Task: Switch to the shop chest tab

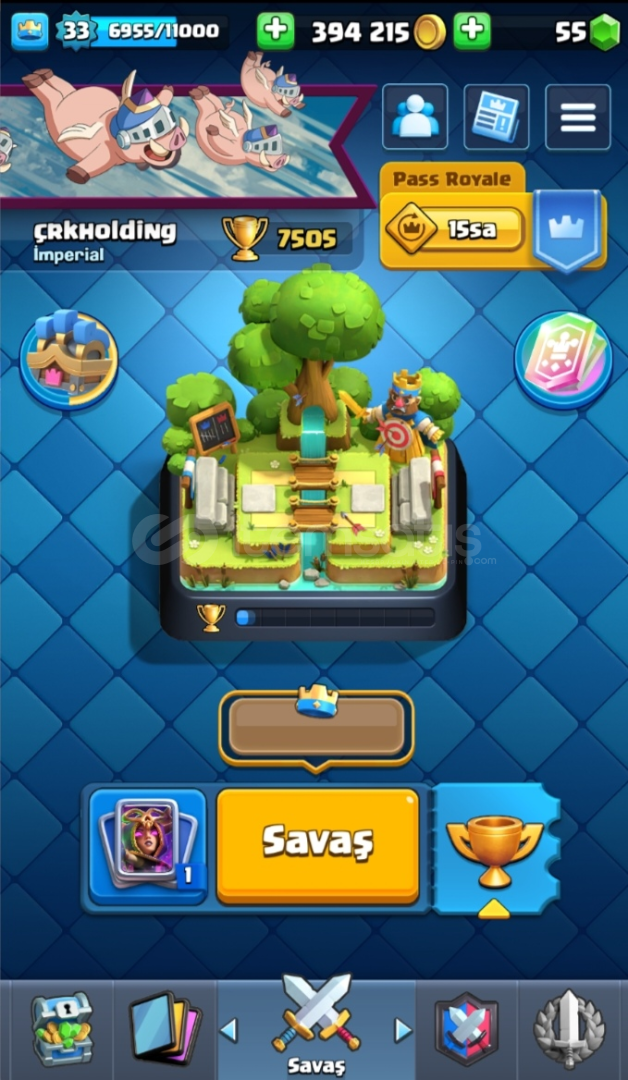Action: tap(60, 1030)
